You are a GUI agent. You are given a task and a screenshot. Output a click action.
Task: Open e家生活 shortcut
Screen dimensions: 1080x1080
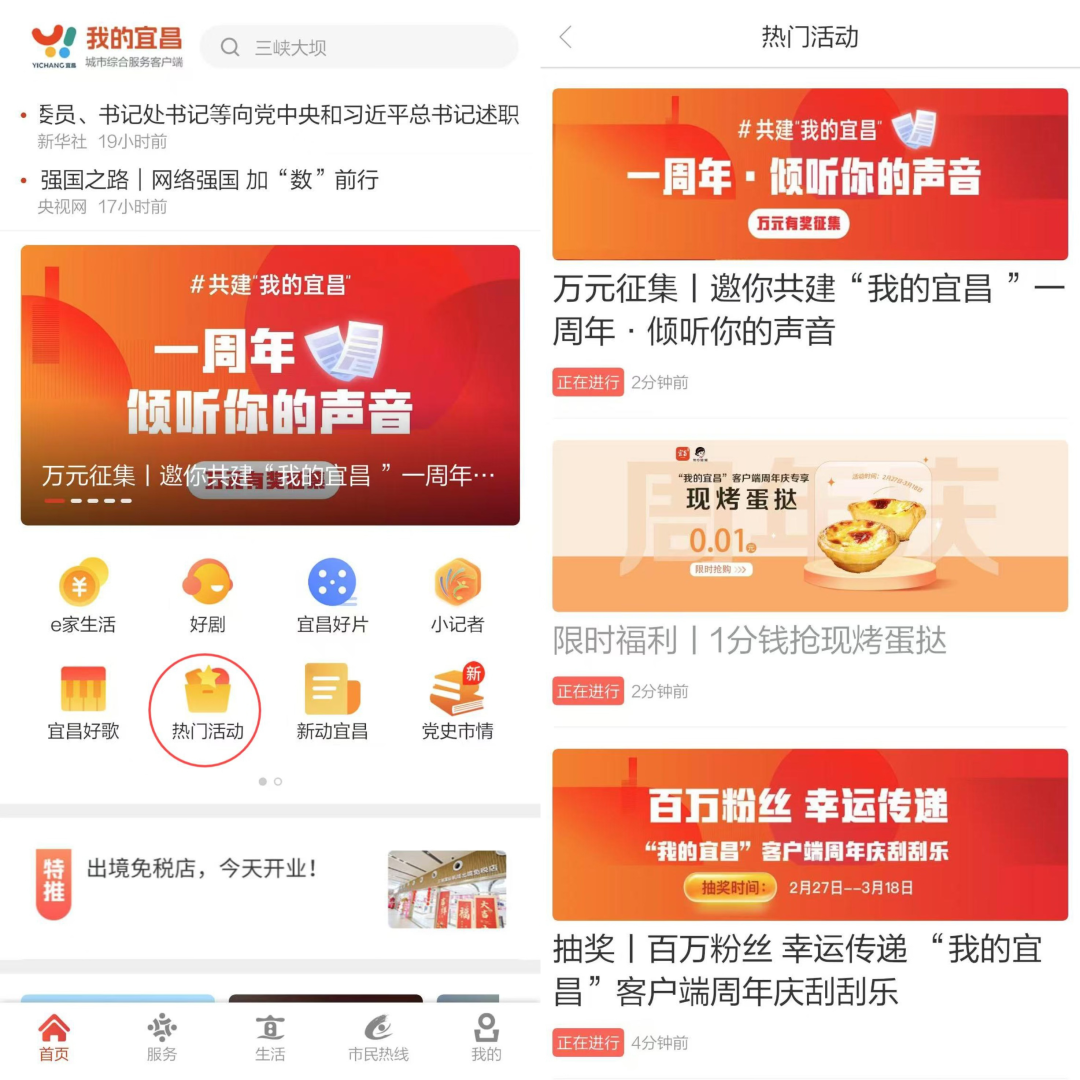[83, 596]
